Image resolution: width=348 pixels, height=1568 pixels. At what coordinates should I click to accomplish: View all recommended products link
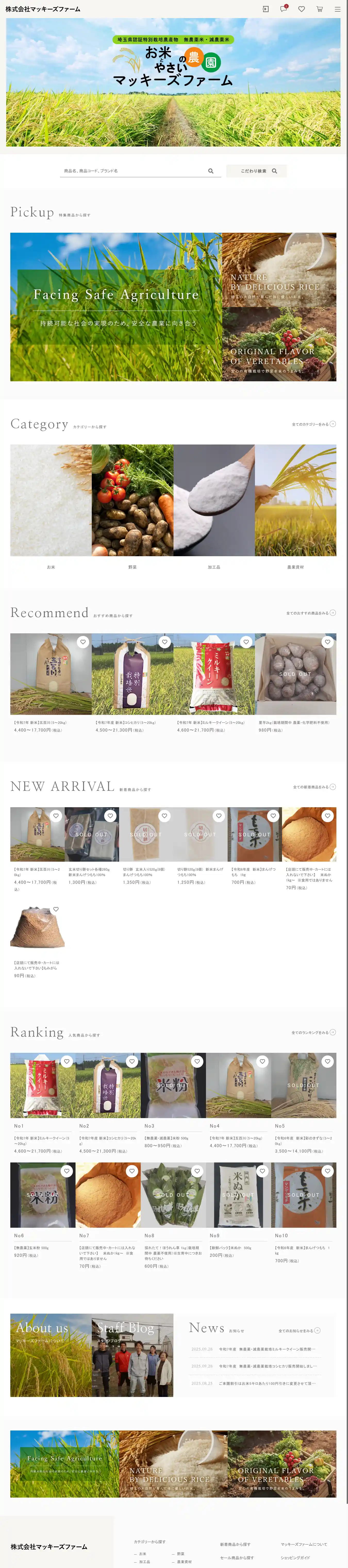(310, 613)
